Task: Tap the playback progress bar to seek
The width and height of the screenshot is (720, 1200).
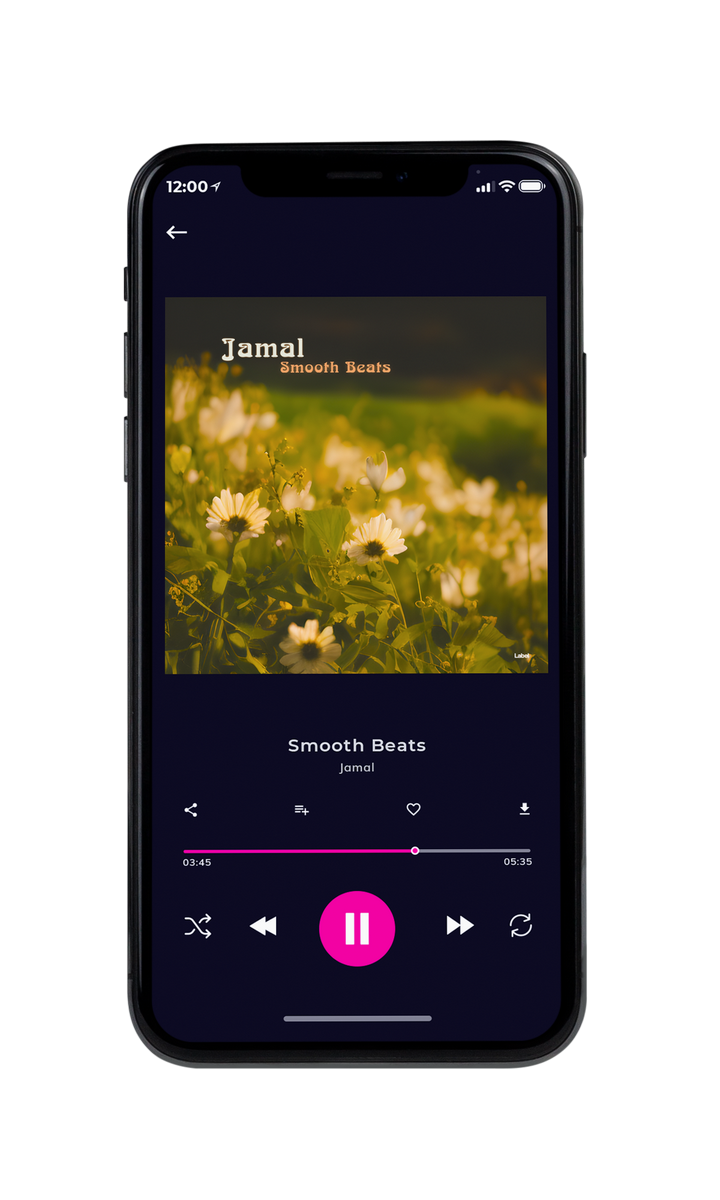Action: click(x=357, y=851)
